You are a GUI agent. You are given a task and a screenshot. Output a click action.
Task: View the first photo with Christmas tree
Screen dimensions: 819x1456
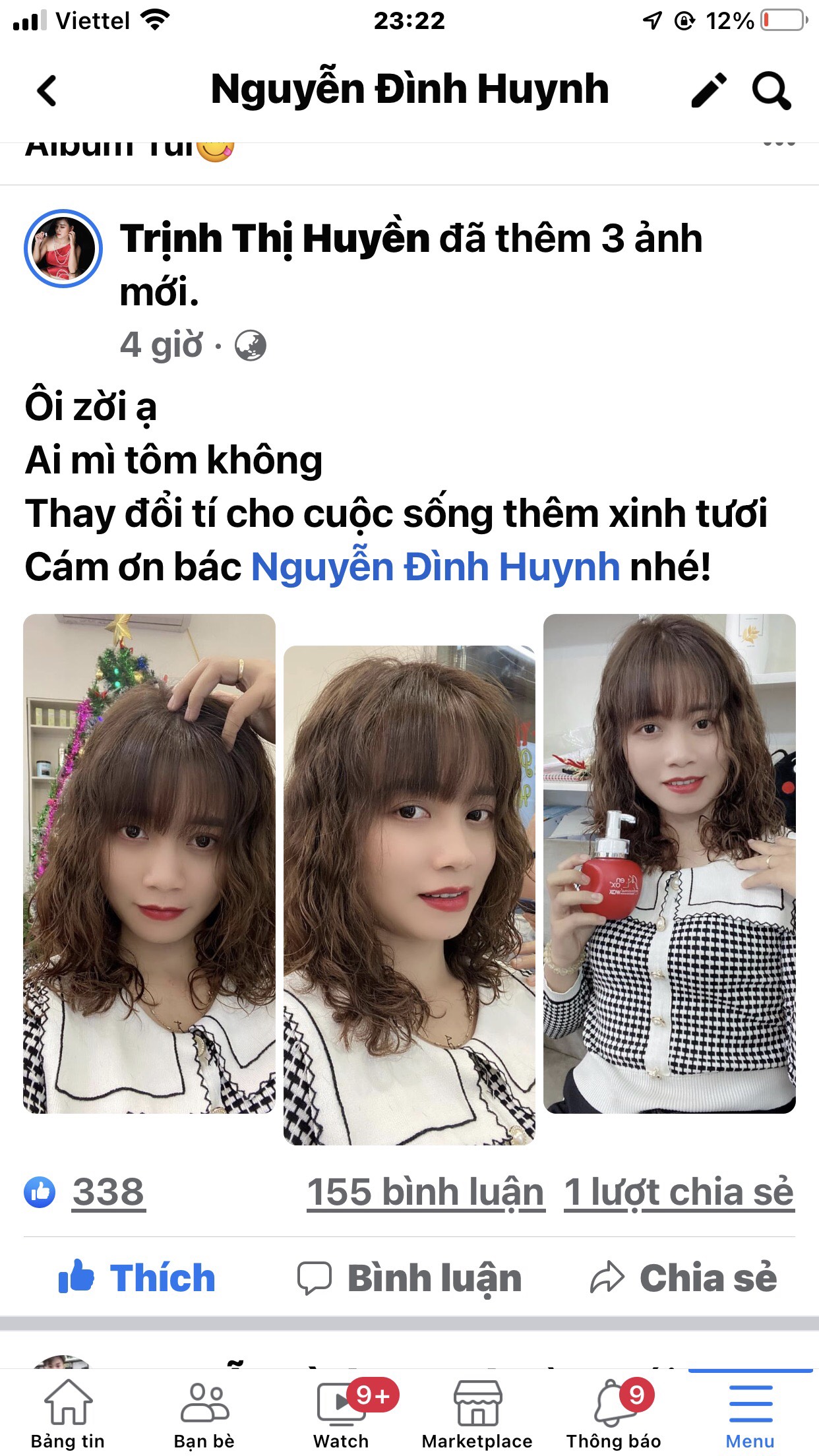pyautogui.click(x=149, y=864)
